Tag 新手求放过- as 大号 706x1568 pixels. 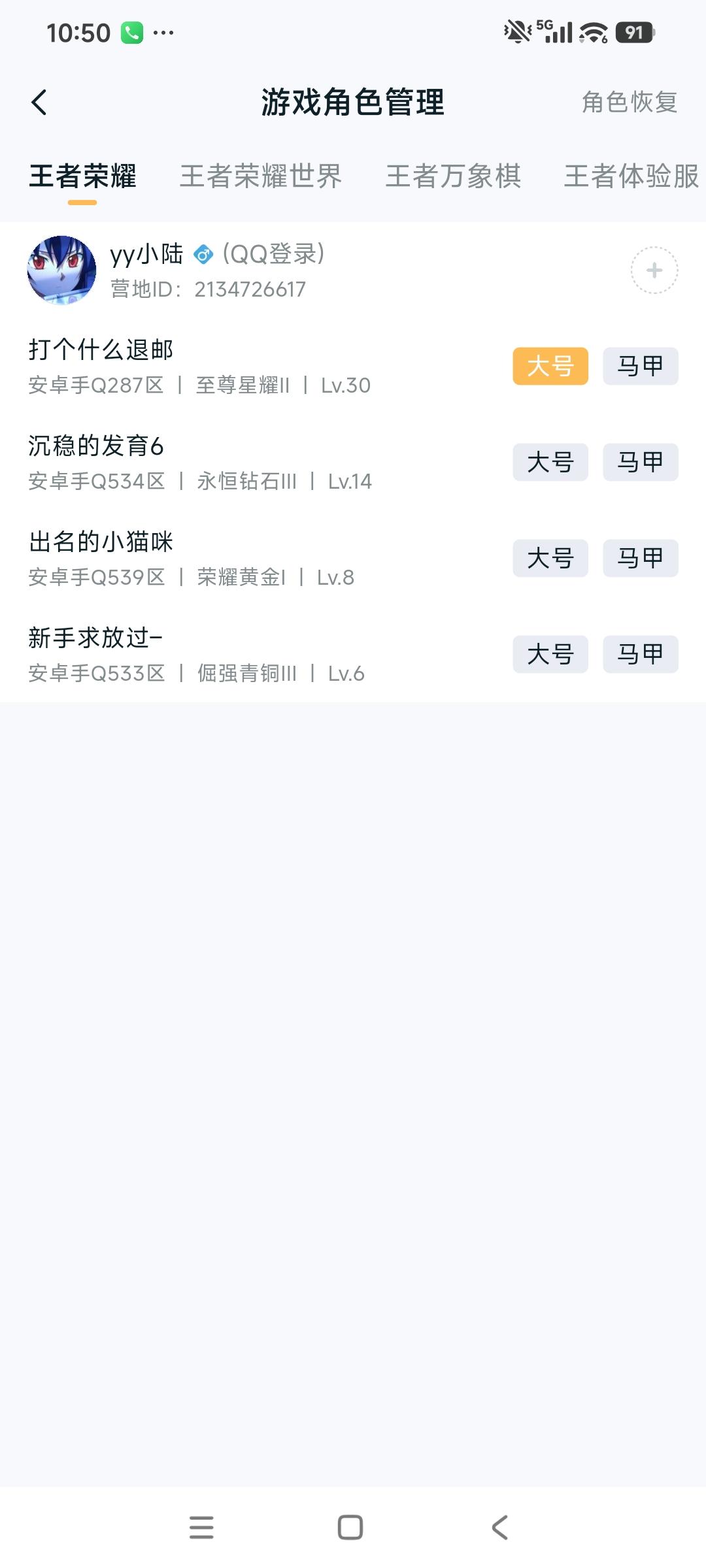pyautogui.click(x=549, y=654)
